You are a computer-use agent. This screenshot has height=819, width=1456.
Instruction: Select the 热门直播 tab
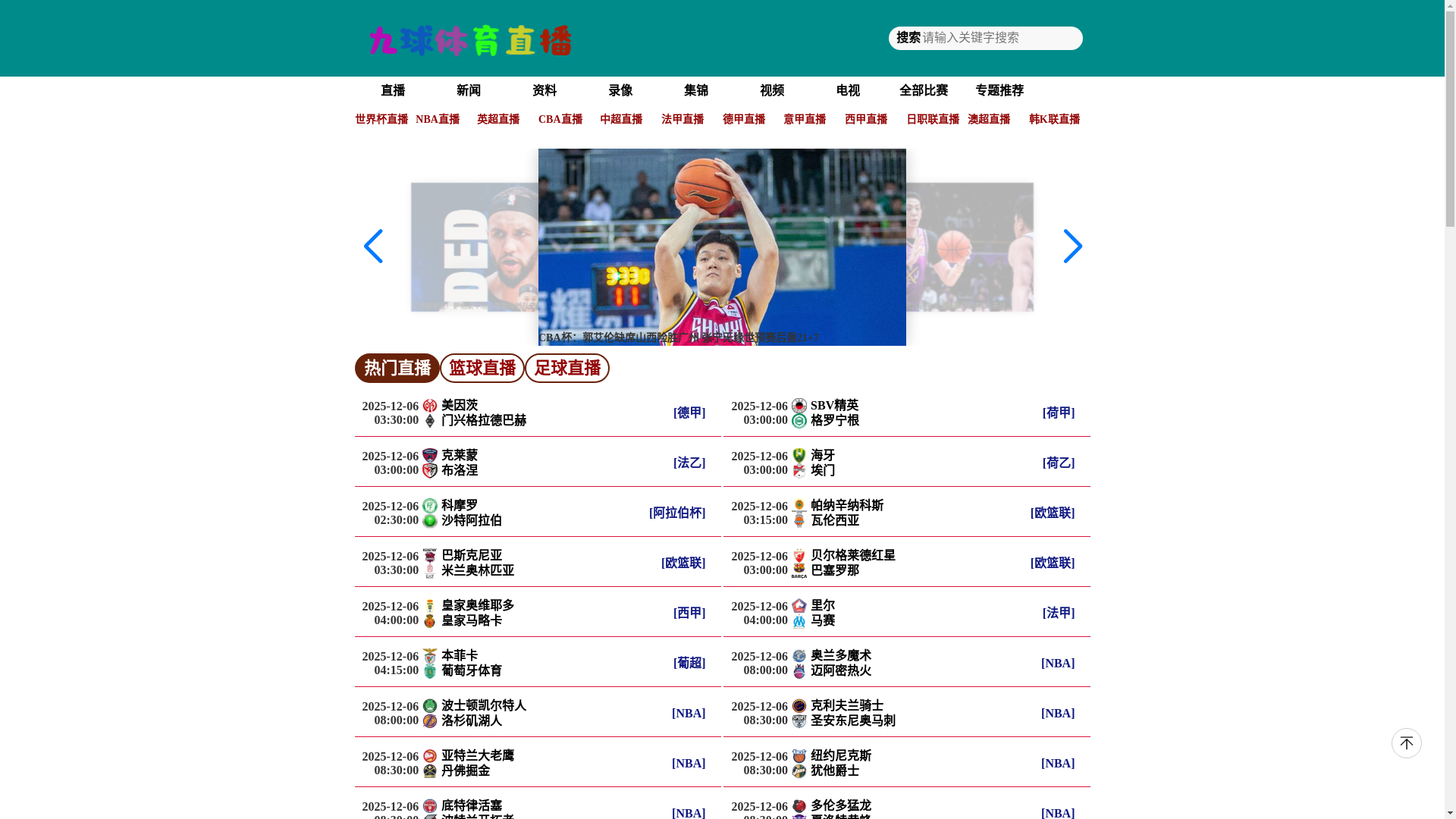pyautogui.click(x=397, y=369)
